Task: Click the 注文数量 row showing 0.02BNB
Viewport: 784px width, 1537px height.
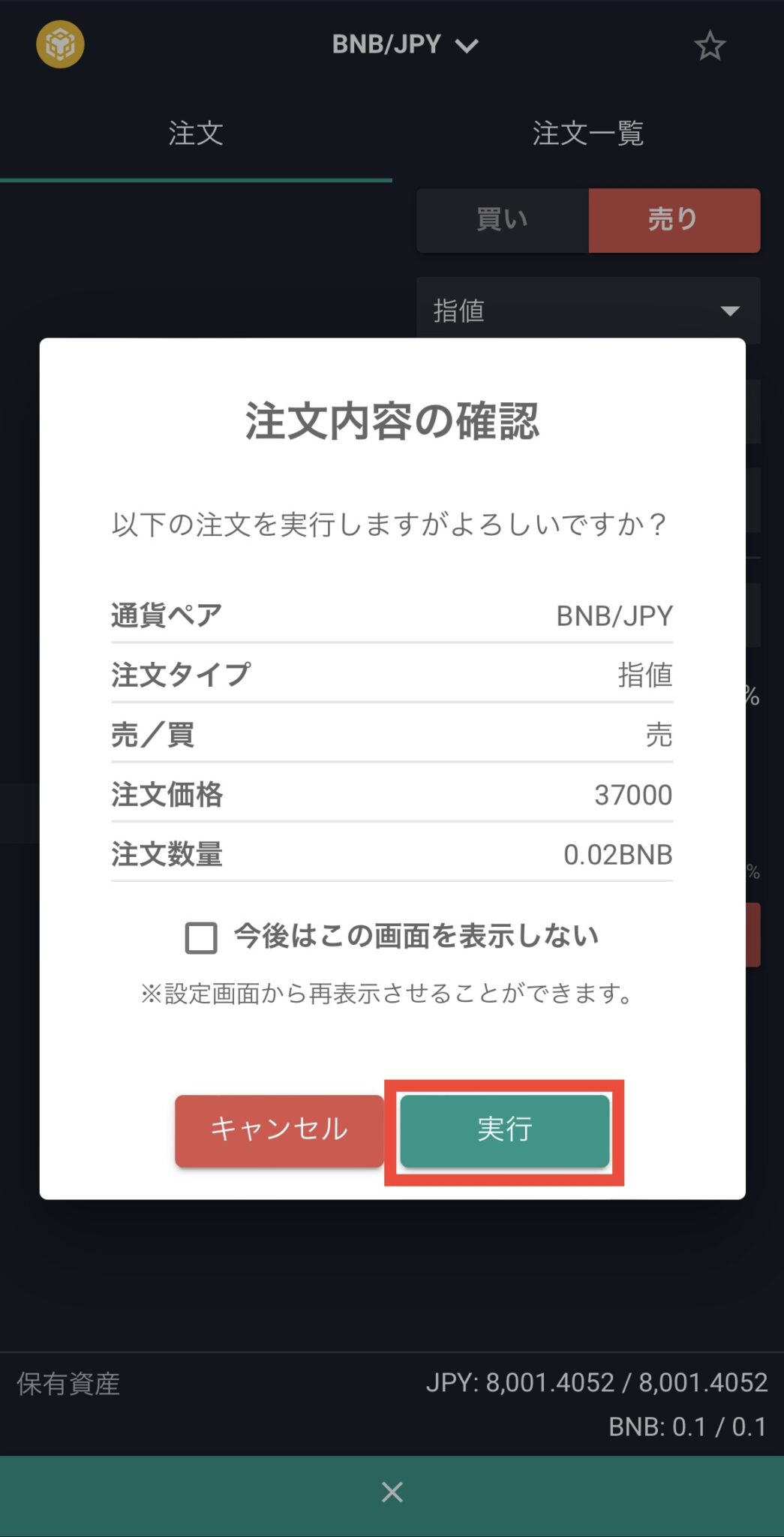Action: point(392,854)
